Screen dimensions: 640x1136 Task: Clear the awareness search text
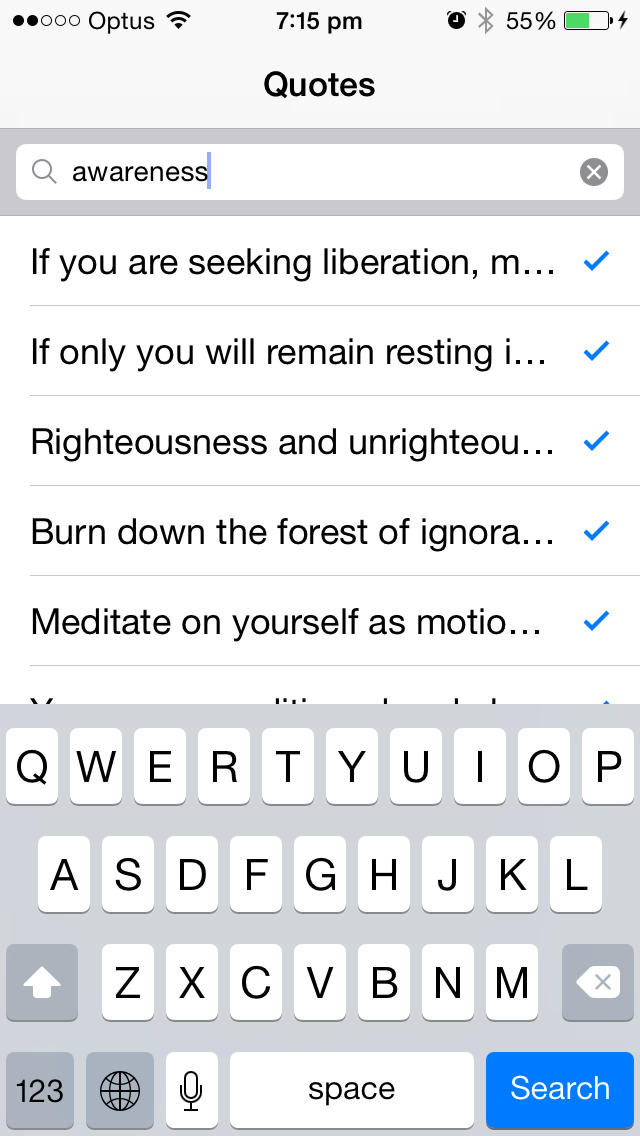tap(594, 172)
